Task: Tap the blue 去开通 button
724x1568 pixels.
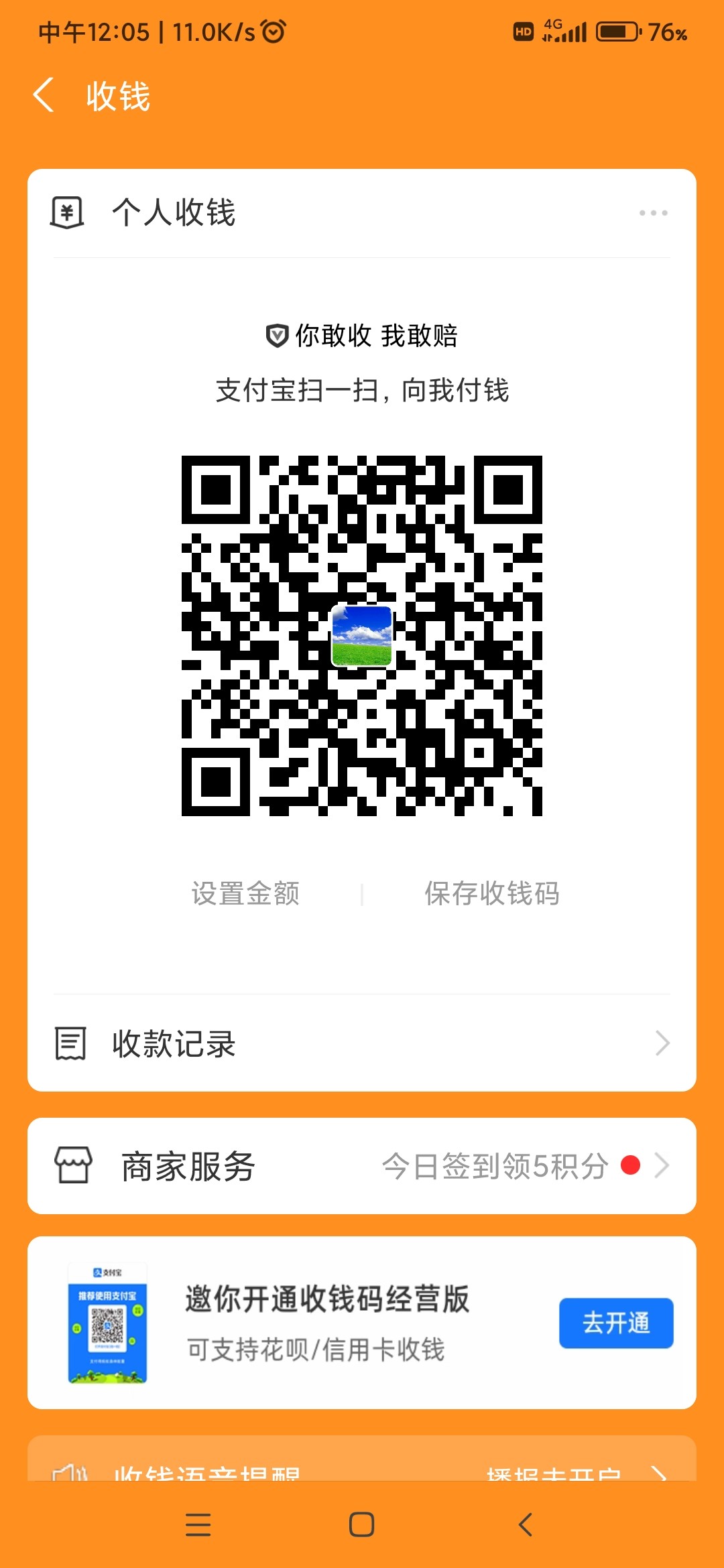Action: point(615,1323)
